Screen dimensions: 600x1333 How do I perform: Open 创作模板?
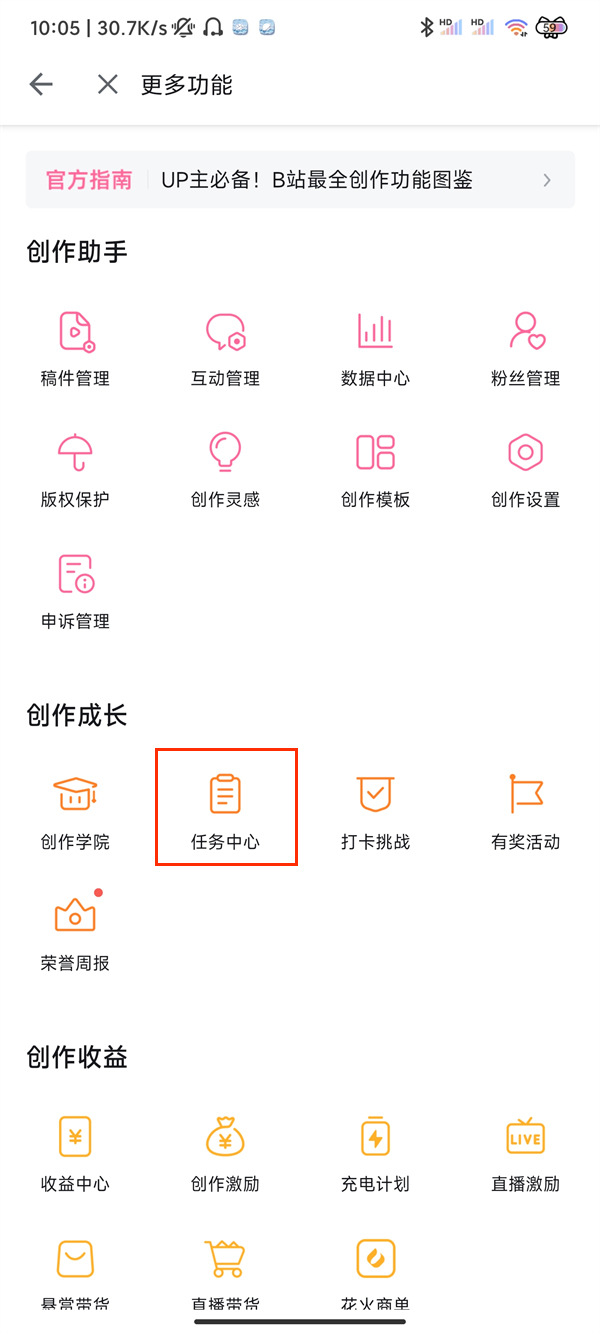click(x=375, y=468)
